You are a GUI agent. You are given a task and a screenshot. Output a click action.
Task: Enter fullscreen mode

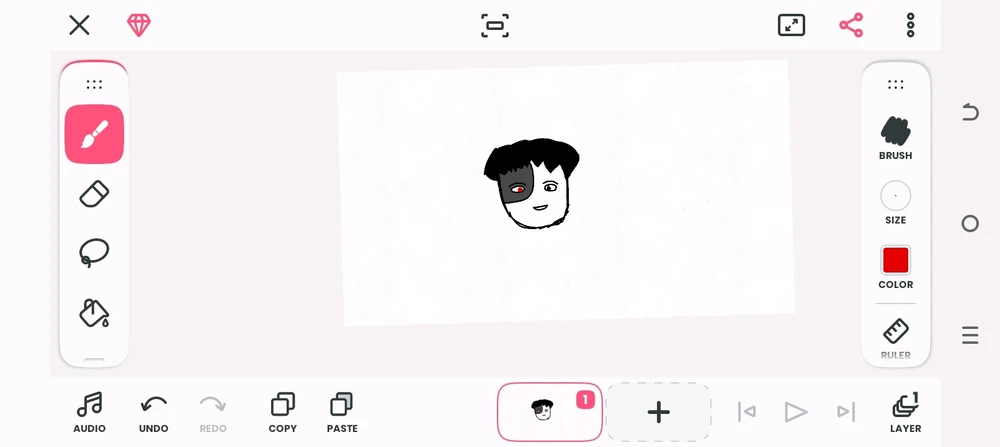pos(791,25)
